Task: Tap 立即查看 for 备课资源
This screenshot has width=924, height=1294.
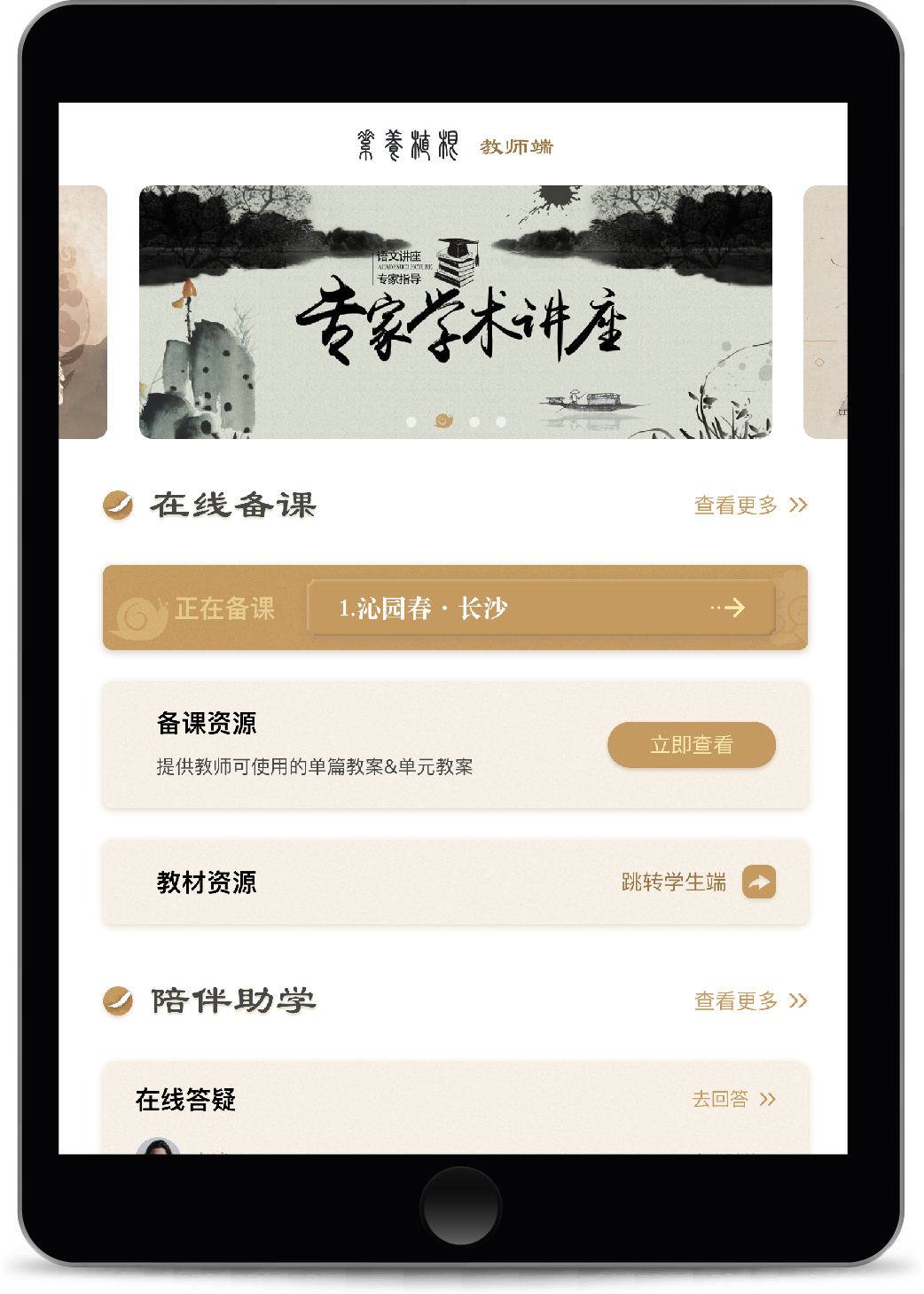Action: [691, 745]
